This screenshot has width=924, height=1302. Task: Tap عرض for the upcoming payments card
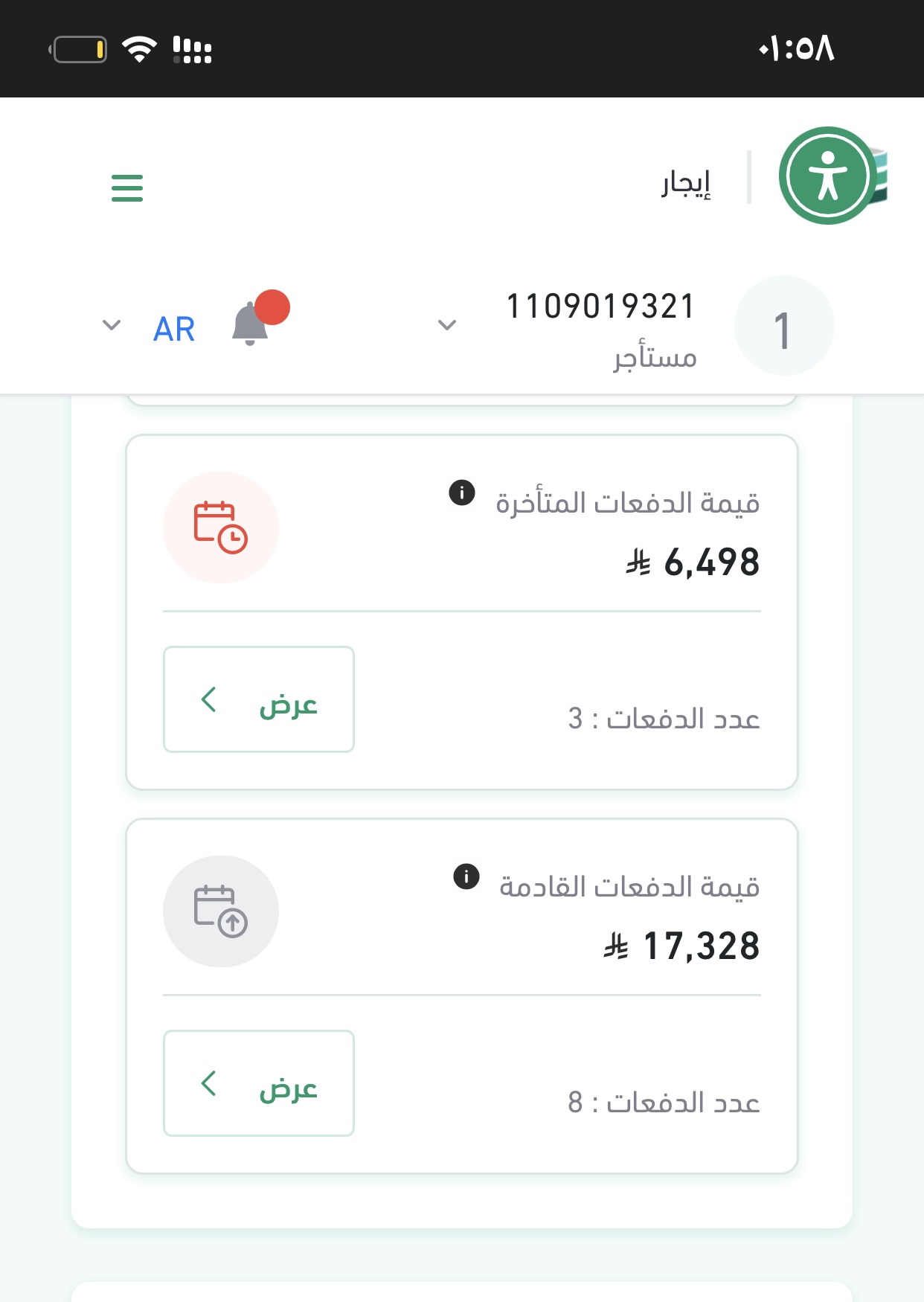(259, 1083)
